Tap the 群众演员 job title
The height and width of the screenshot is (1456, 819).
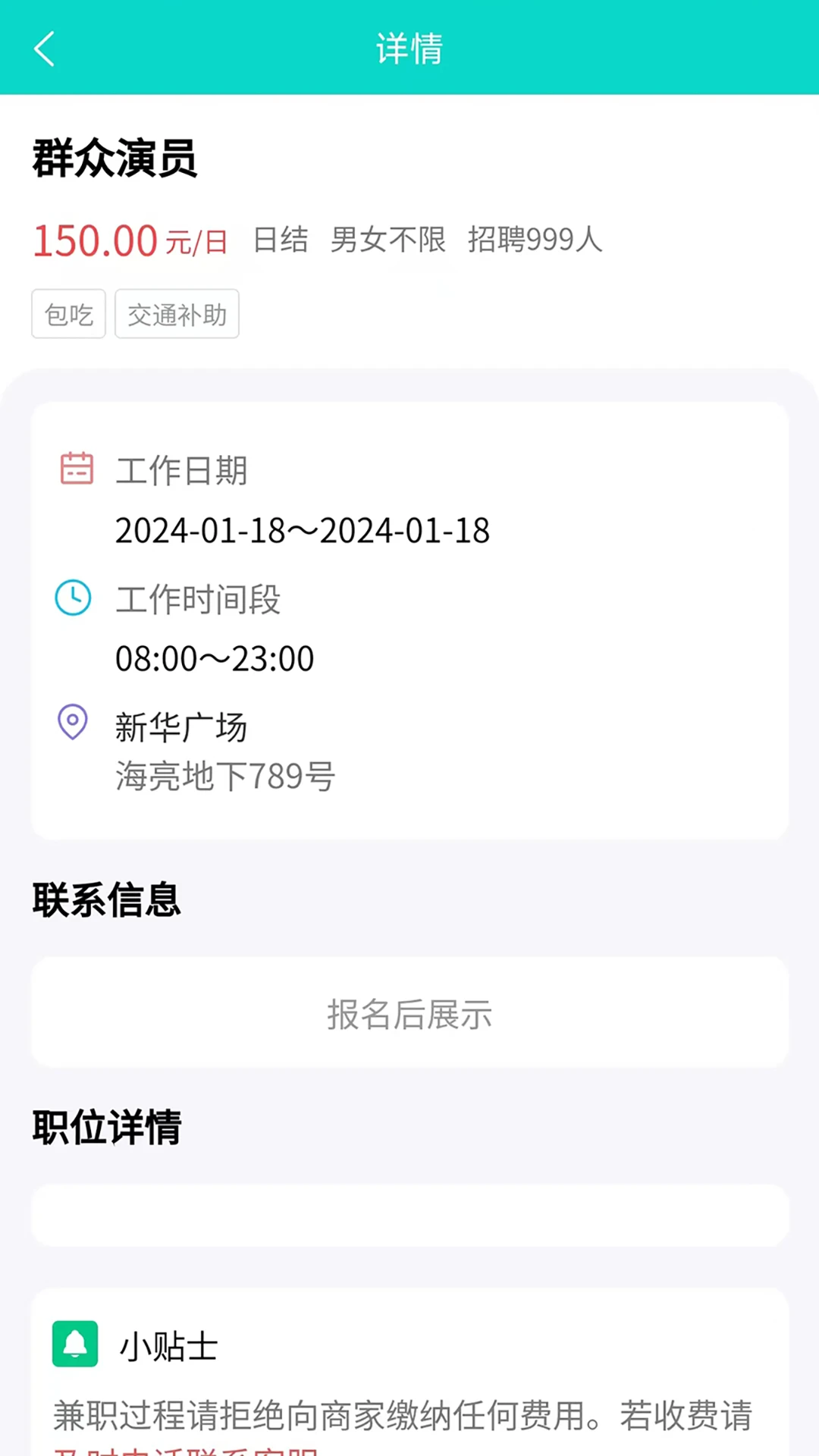click(114, 159)
